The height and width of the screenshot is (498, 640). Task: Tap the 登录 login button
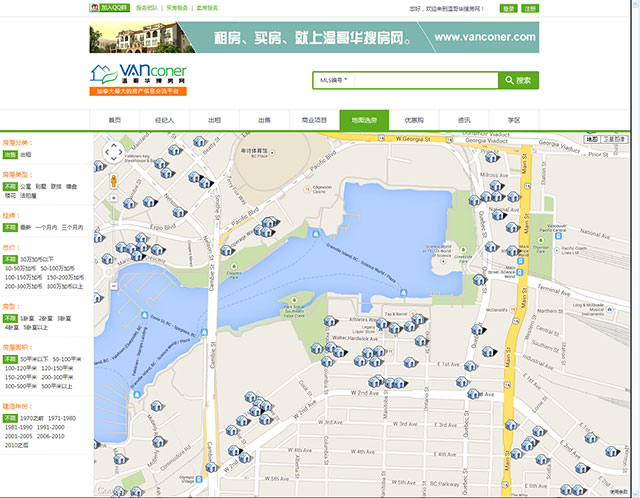point(510,8)
